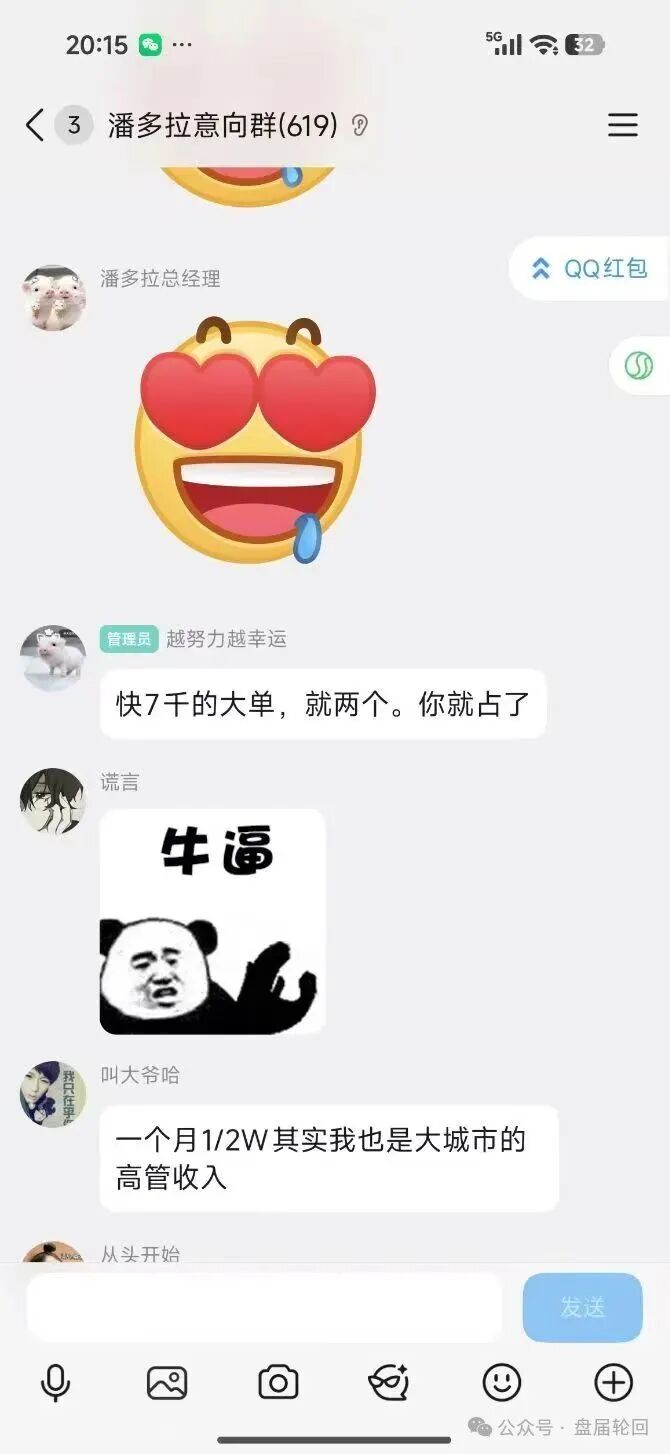Viewport: 670px width, 1454px height.
Task: View the 牛逼 panda sticker
Action: (x=212, y=921)
